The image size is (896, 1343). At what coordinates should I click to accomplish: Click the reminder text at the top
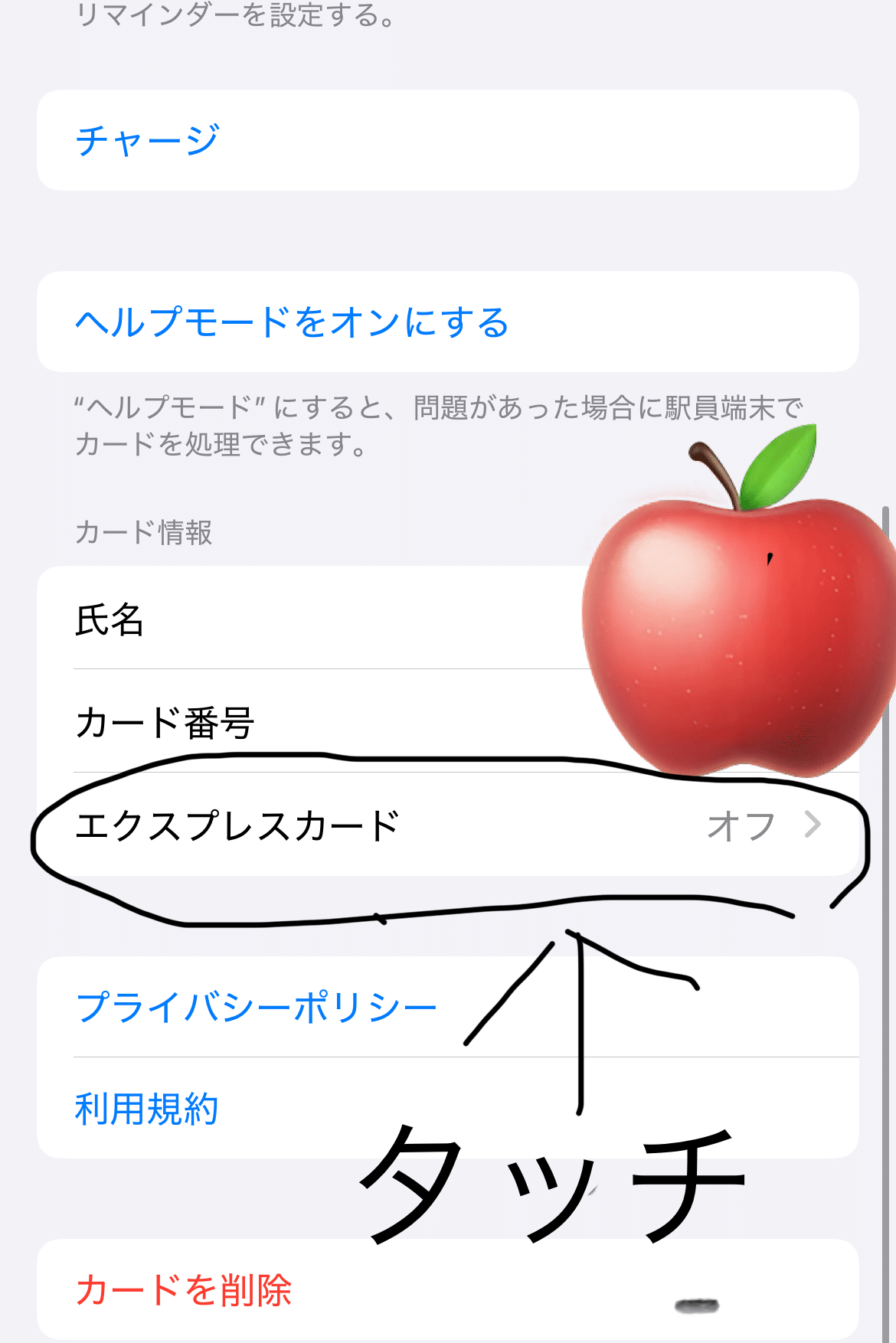tap(230, 17)
